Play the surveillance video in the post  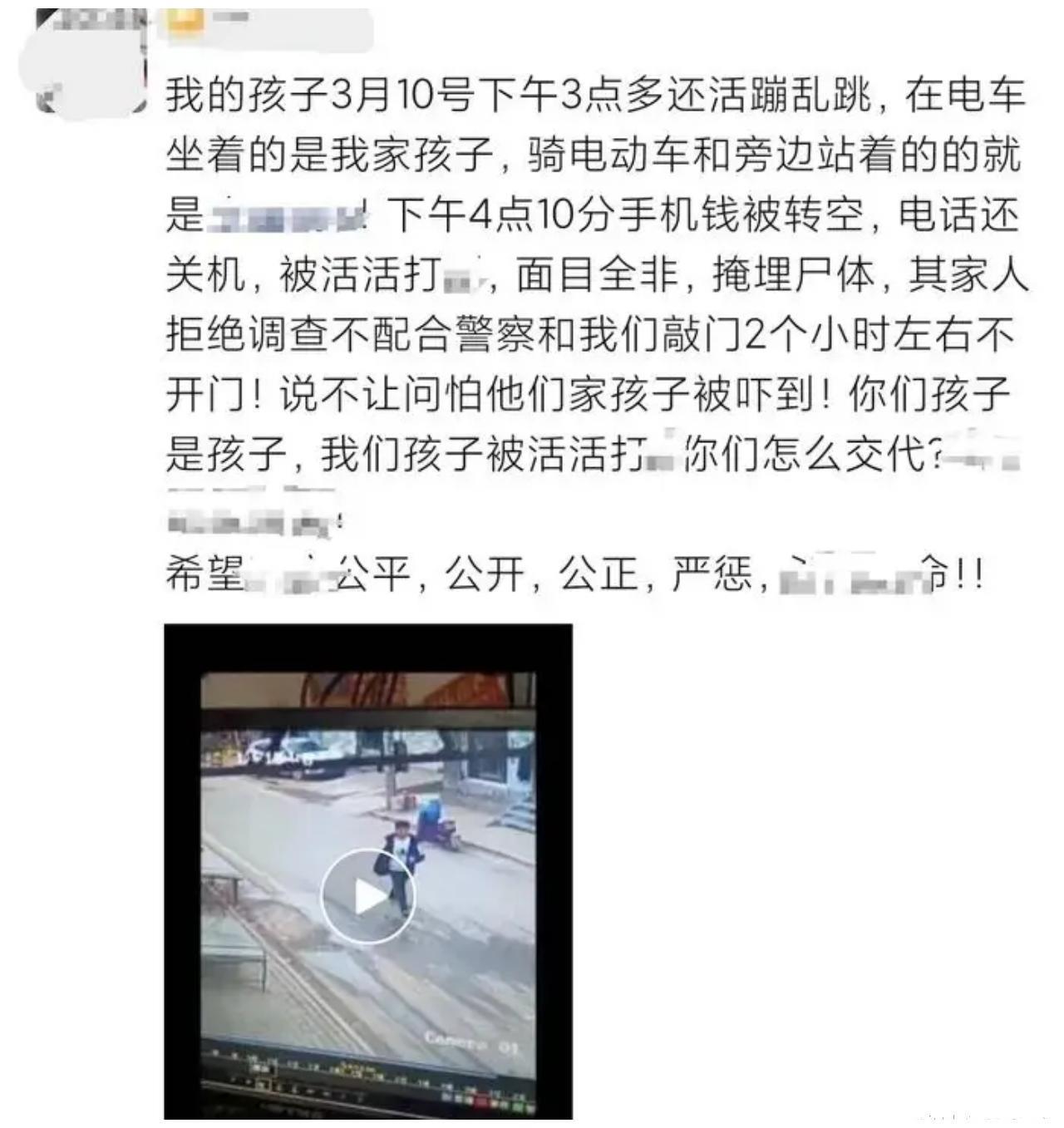[x=367, y=896]
